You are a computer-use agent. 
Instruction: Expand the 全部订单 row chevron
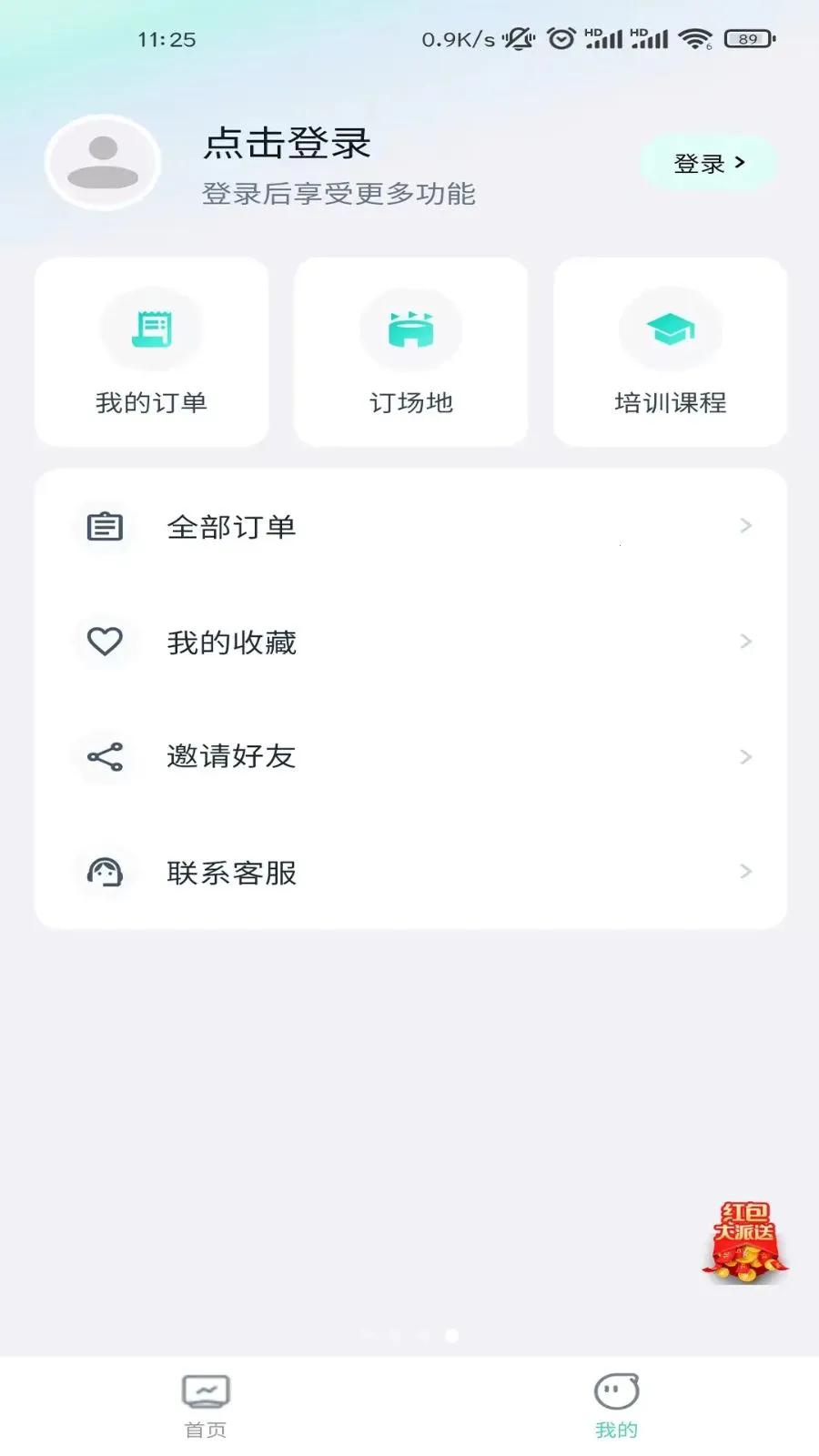[745, 526]
